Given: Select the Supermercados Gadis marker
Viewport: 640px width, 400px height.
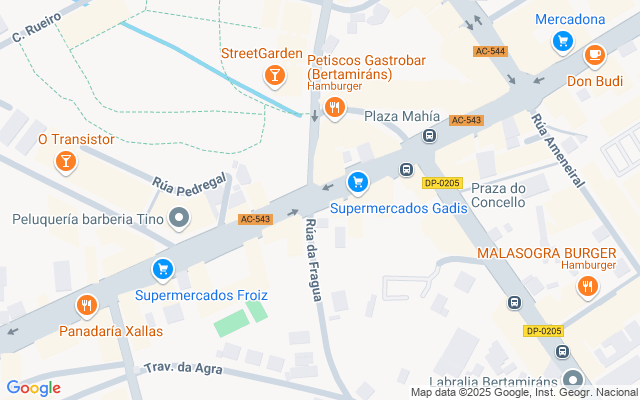Looking at the screenshot, I should coord(358,182).
